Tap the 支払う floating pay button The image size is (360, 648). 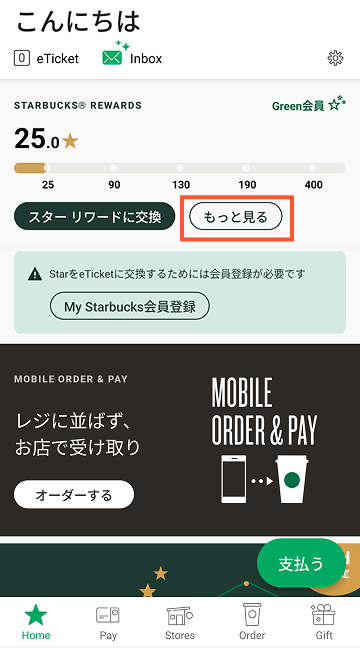[x=301, y=563]
